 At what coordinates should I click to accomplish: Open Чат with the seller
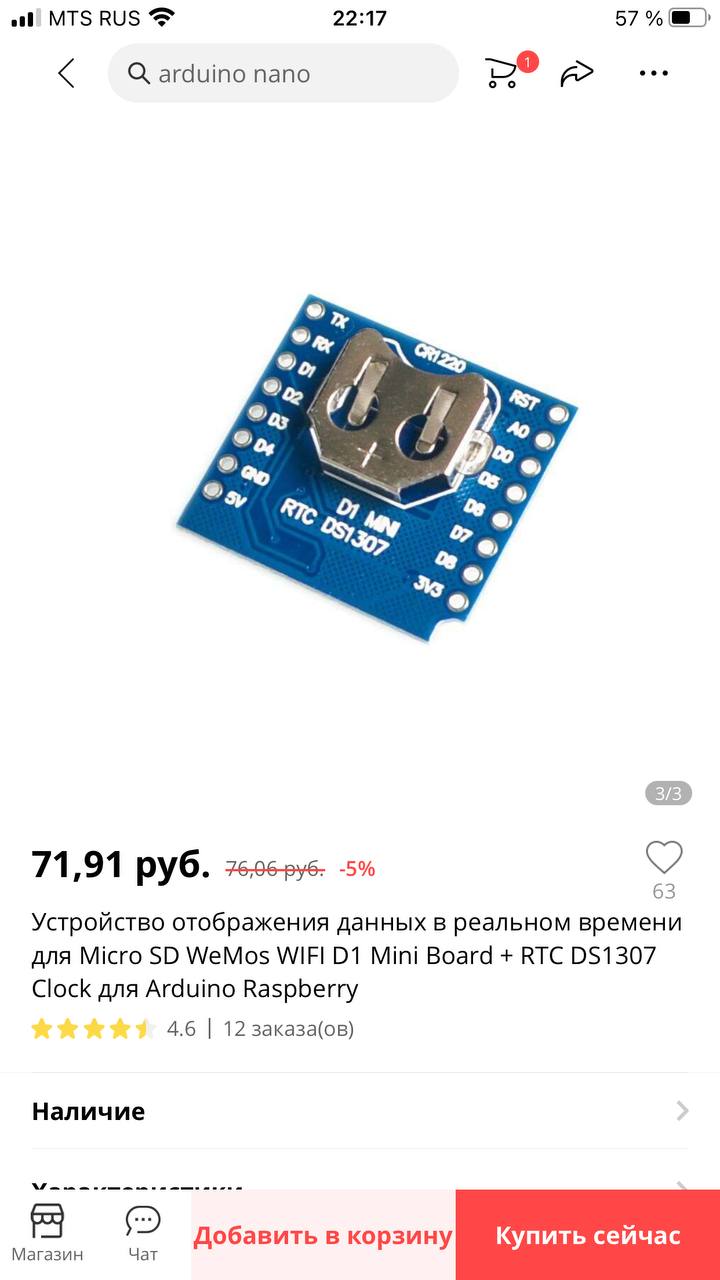pyautogui.click(x=143, y=1234)
